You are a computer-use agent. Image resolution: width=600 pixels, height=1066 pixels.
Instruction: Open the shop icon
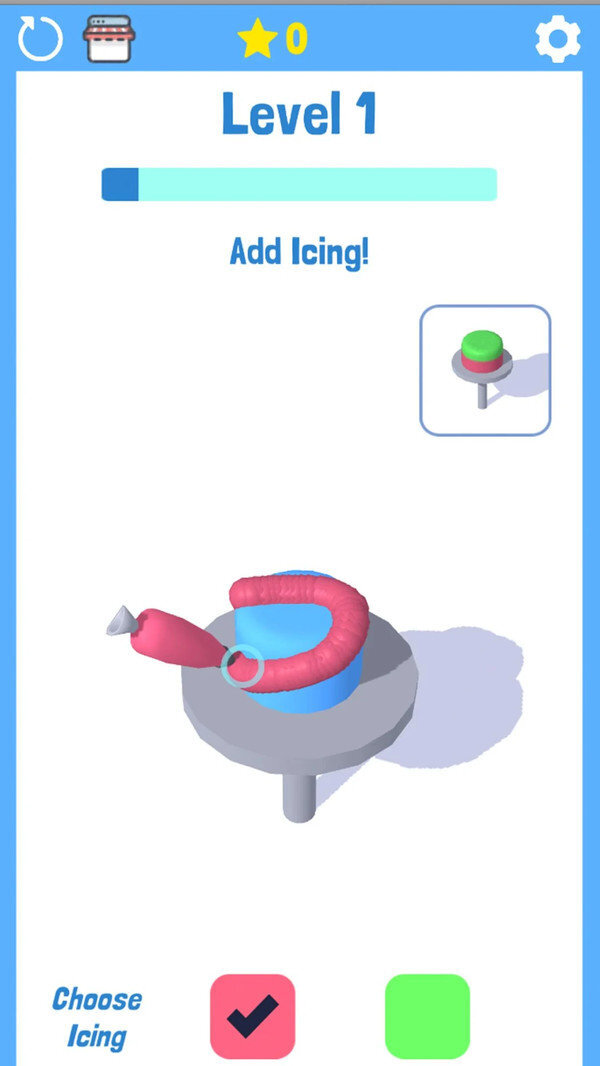[x=110, y=38]
